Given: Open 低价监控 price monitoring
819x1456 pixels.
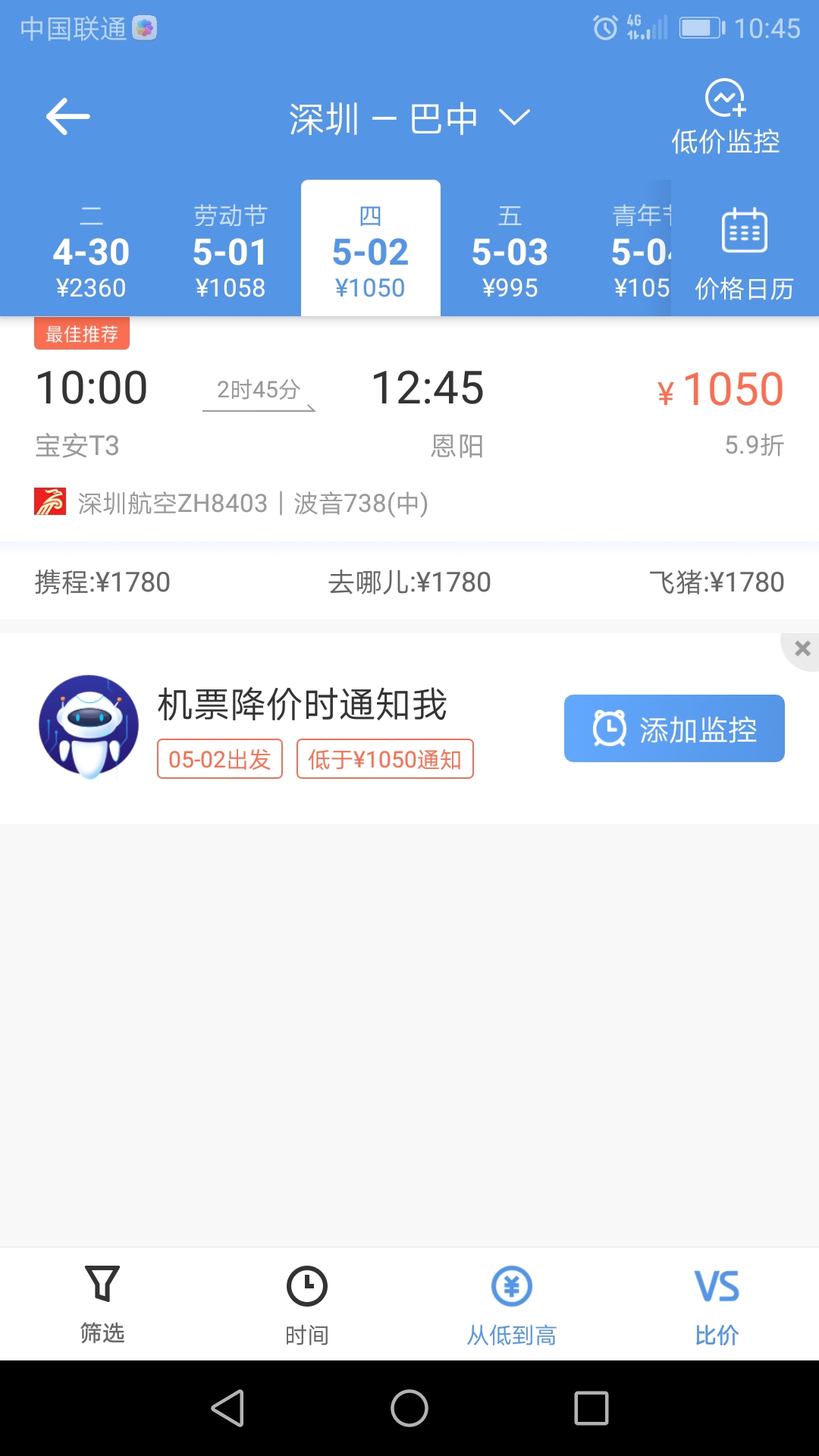Looking at the screenshot, I should click(x=726, y=118).
